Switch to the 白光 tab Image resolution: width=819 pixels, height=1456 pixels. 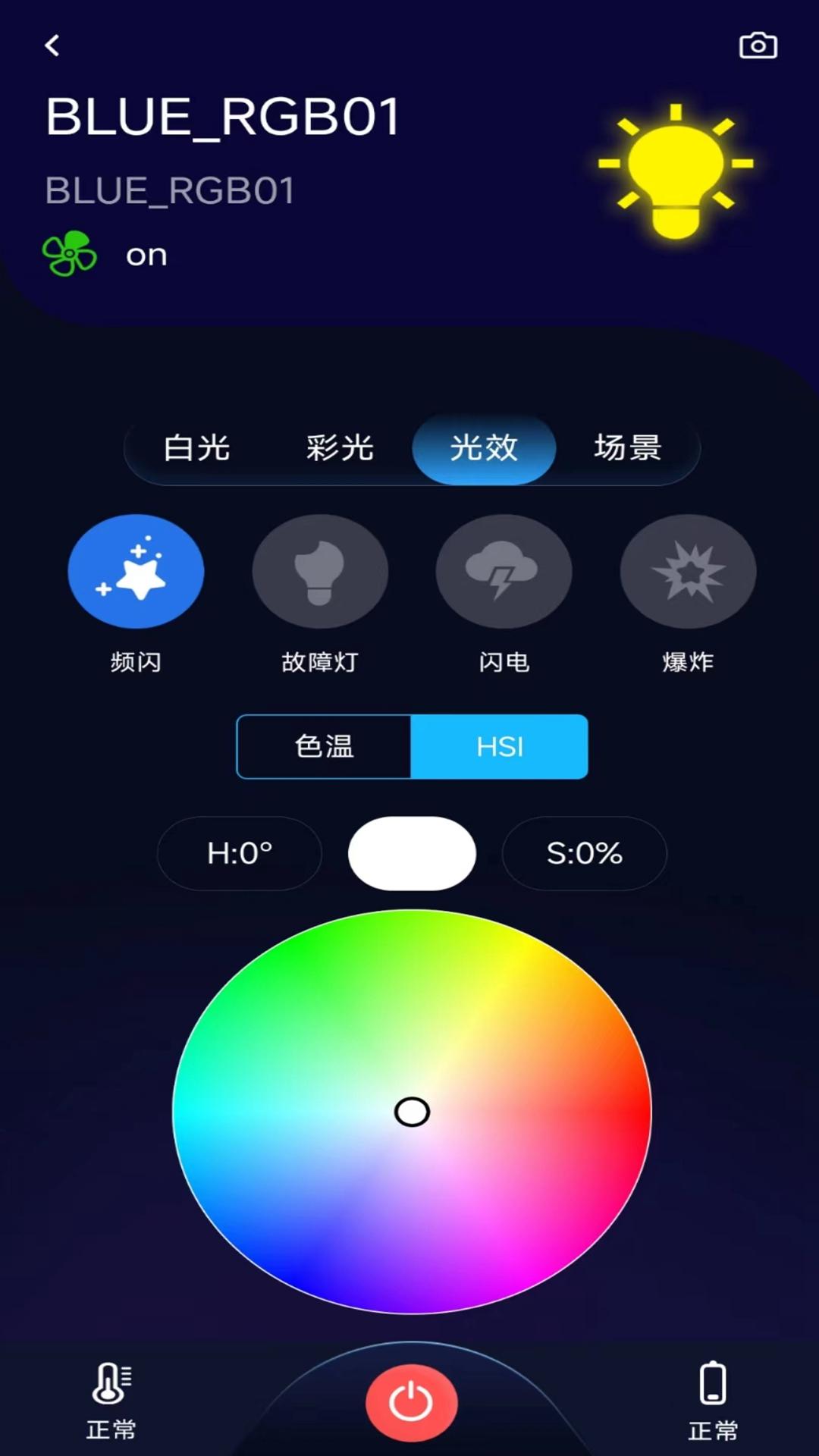(x=196, y=447)
